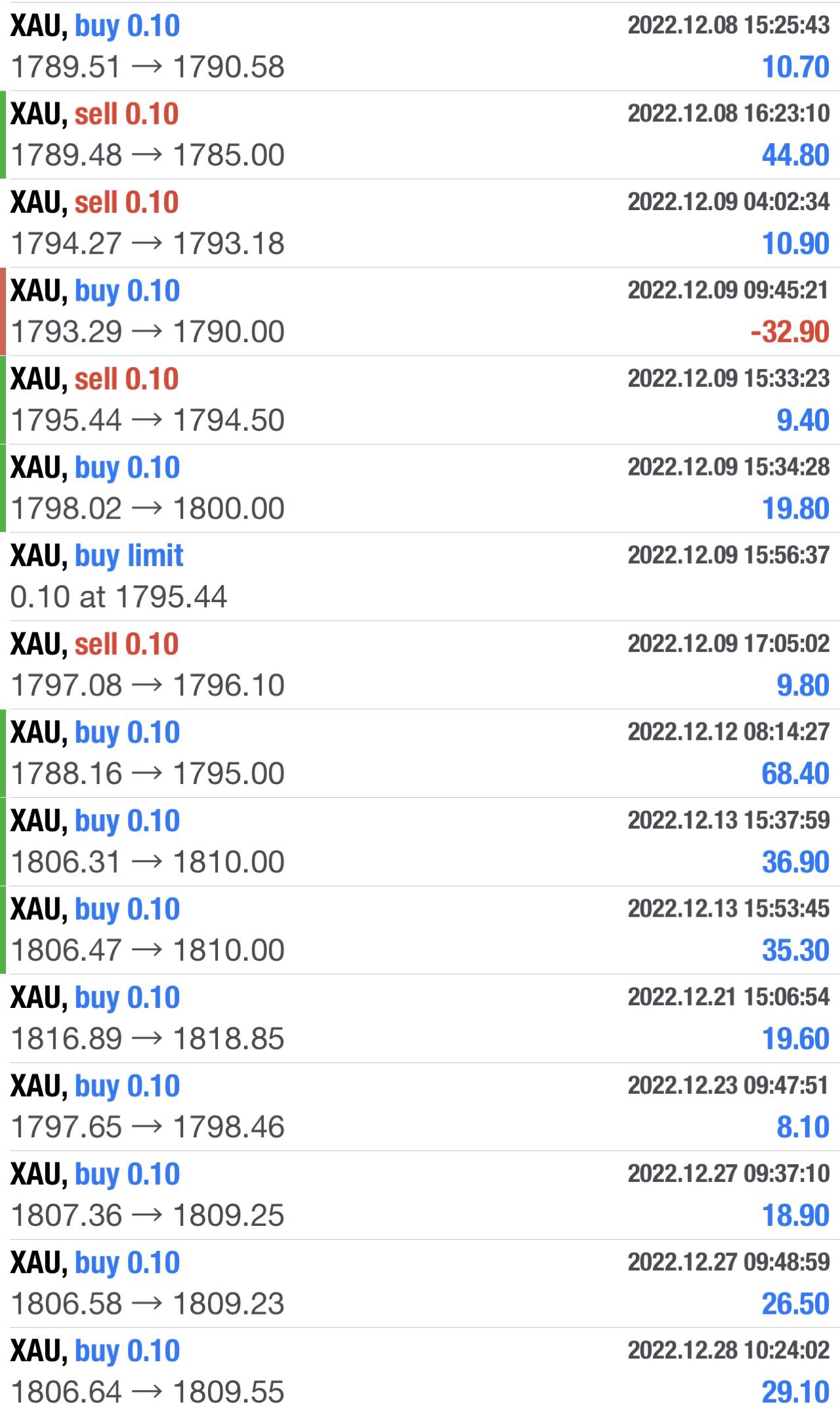Expand the buy trade with 26.50 profit

coord(420,1283)
